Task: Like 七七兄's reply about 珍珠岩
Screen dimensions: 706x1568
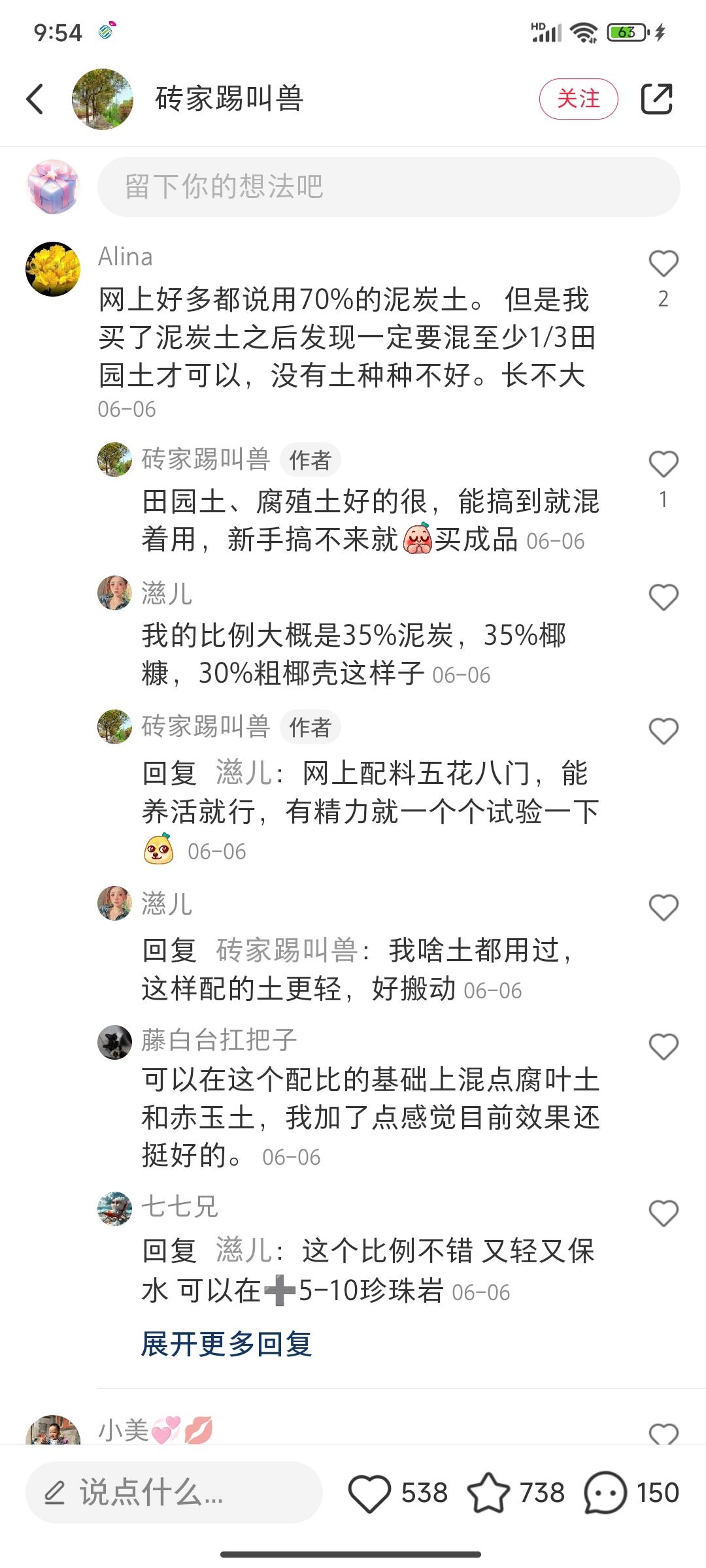Action: (x=663, y=1213)
